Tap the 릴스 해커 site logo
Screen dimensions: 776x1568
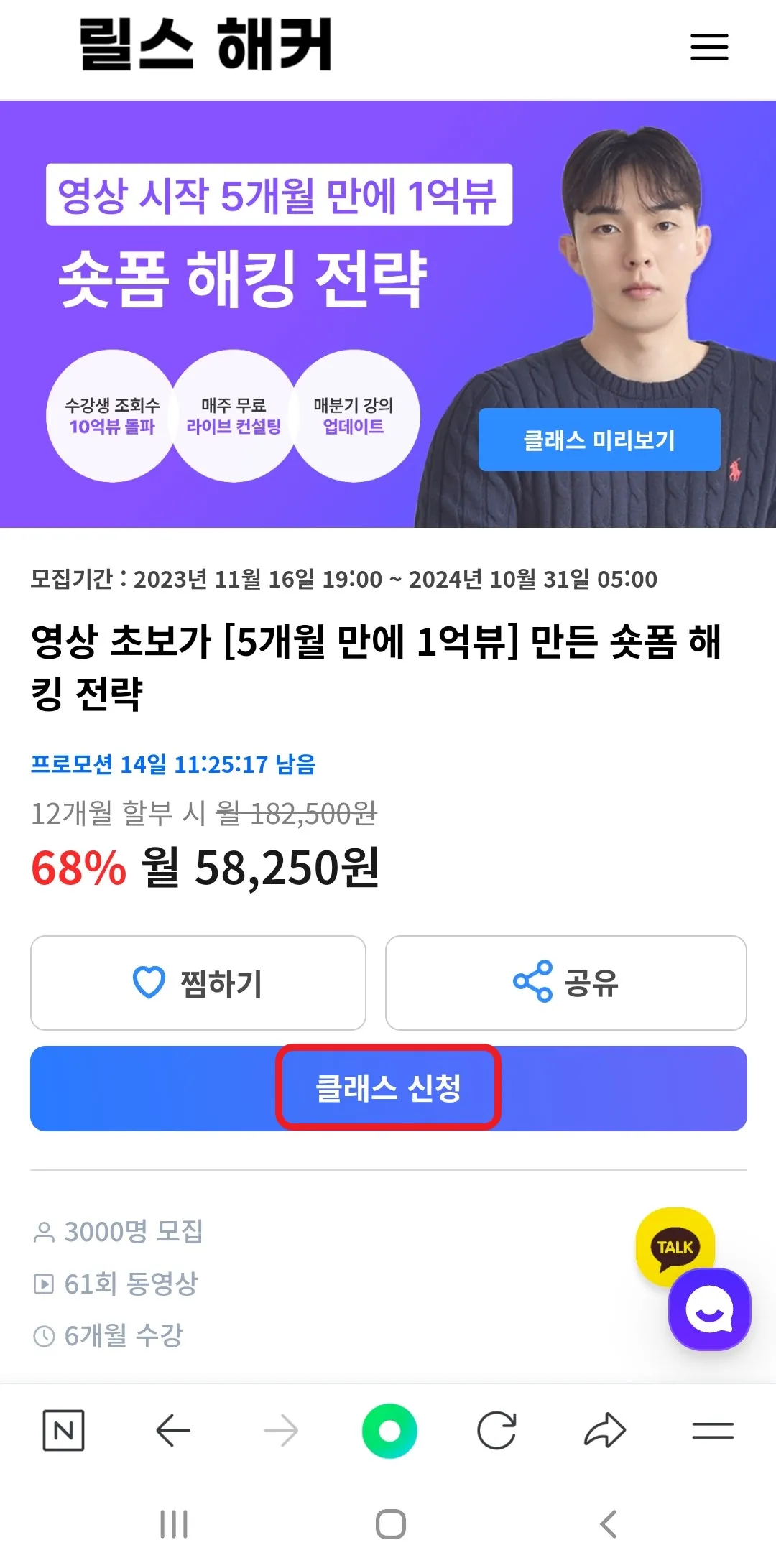[205, 45]
